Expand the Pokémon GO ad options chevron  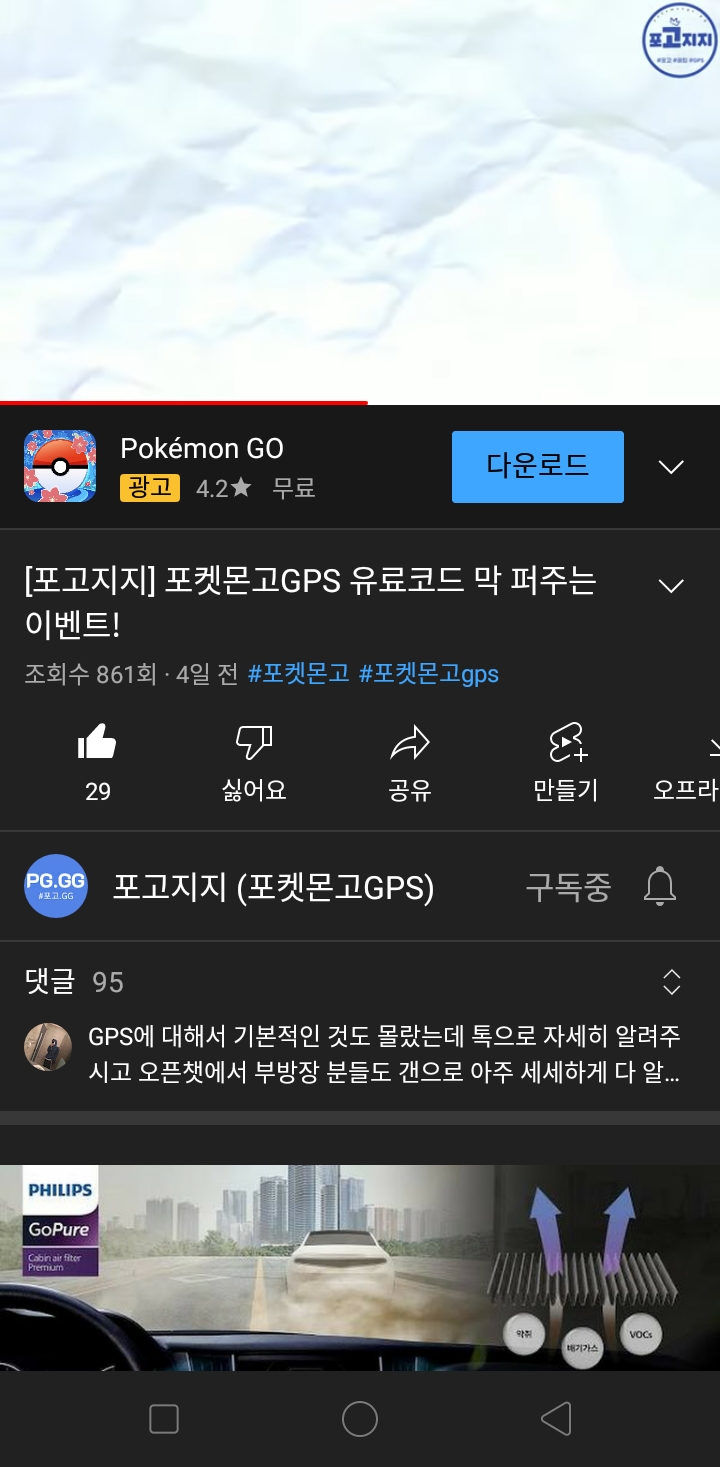671,467
